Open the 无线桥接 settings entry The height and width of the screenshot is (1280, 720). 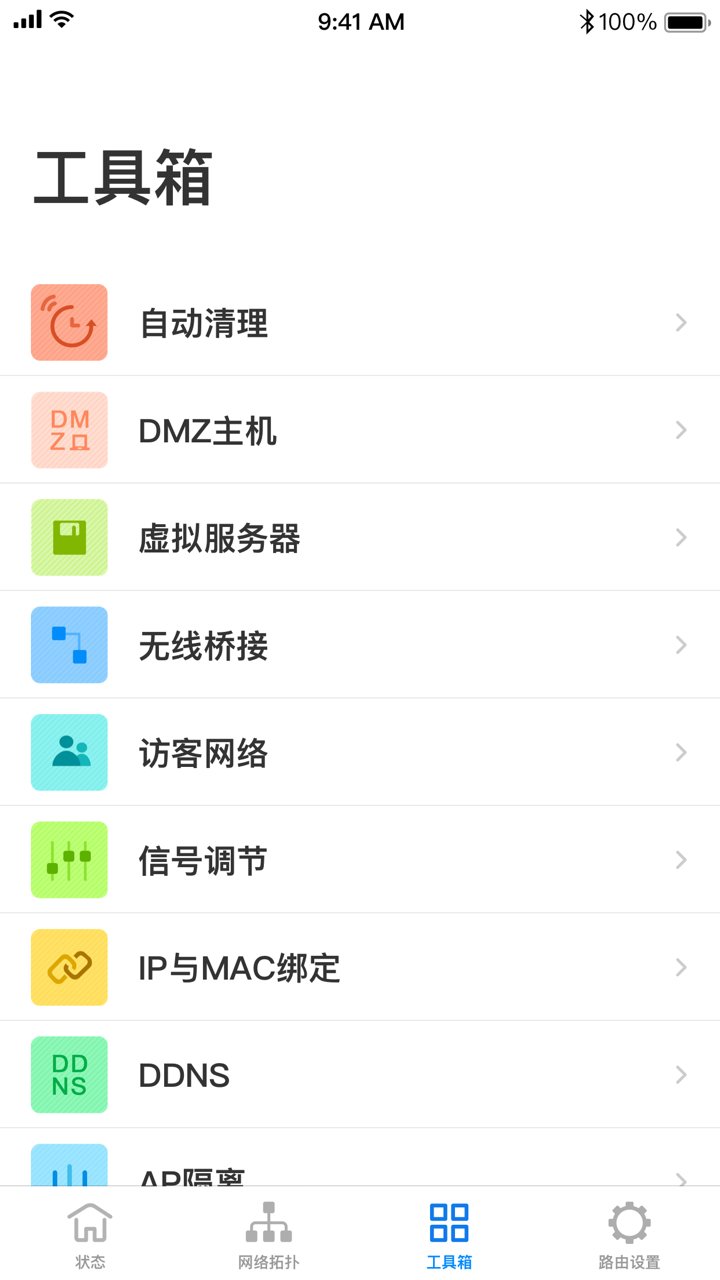360,645
